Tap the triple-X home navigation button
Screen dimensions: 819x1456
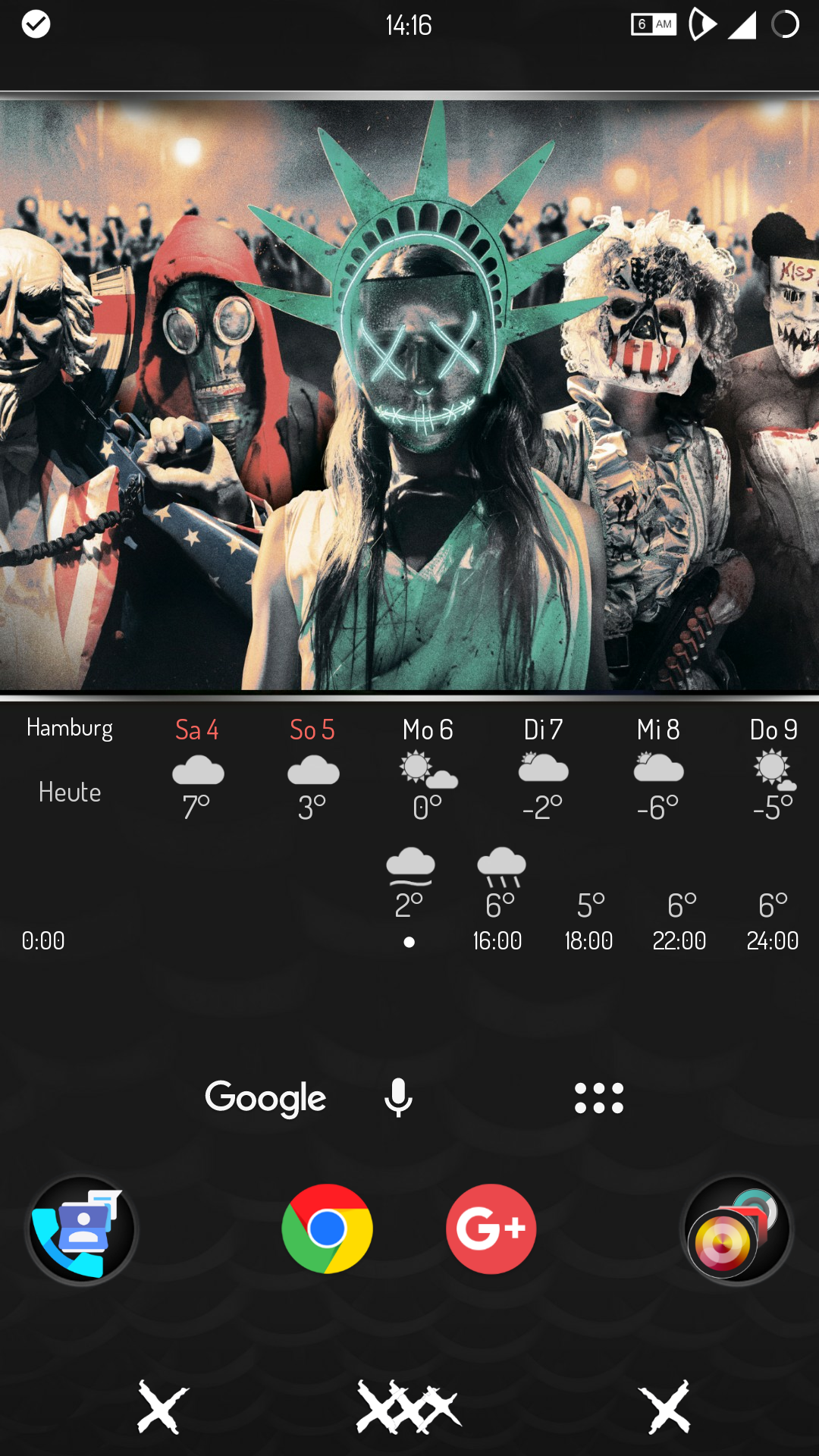(408, 1407)
